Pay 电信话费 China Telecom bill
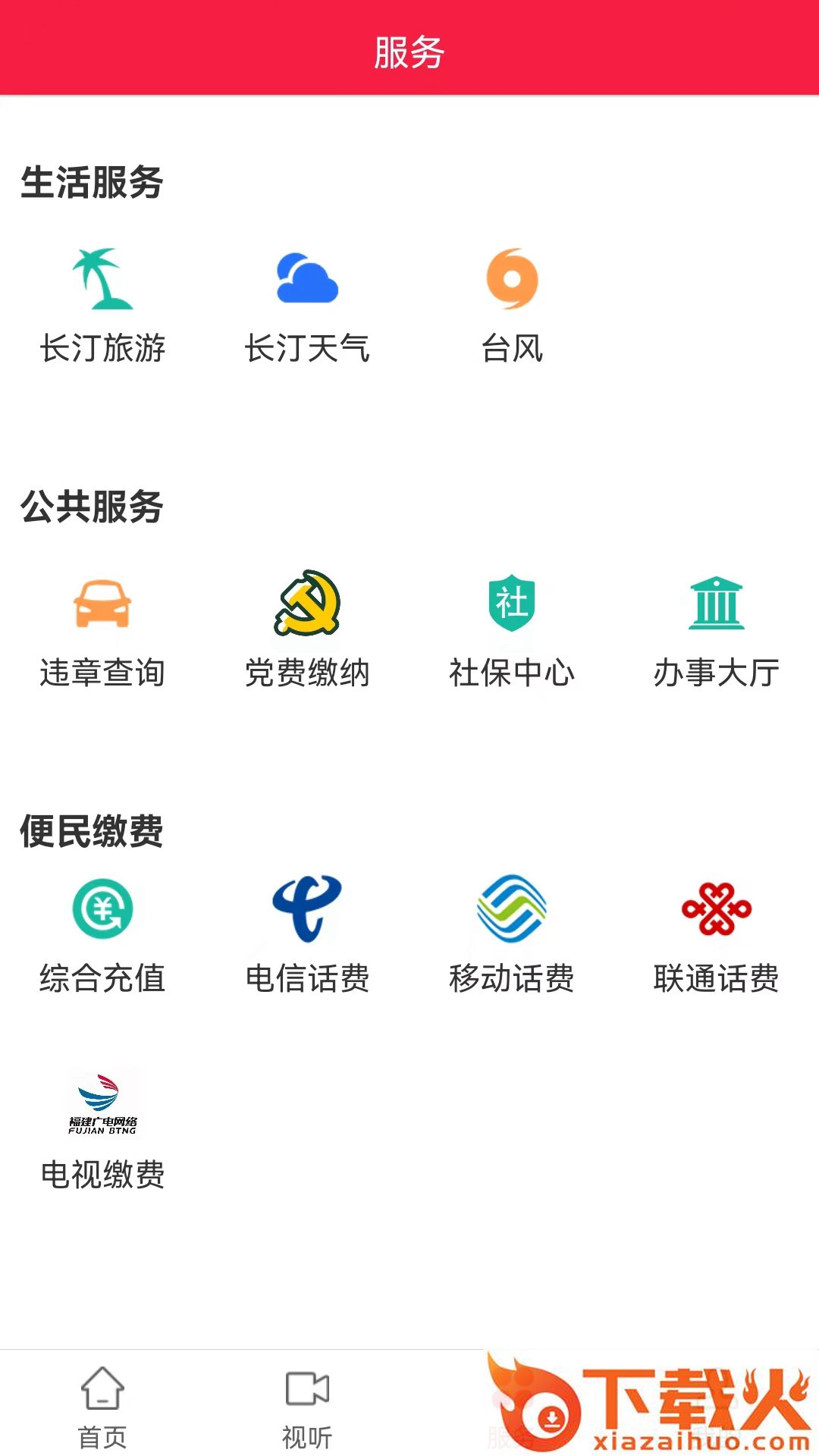The height and width of the screenshot is (1456, 819). (x=307, y=934)
